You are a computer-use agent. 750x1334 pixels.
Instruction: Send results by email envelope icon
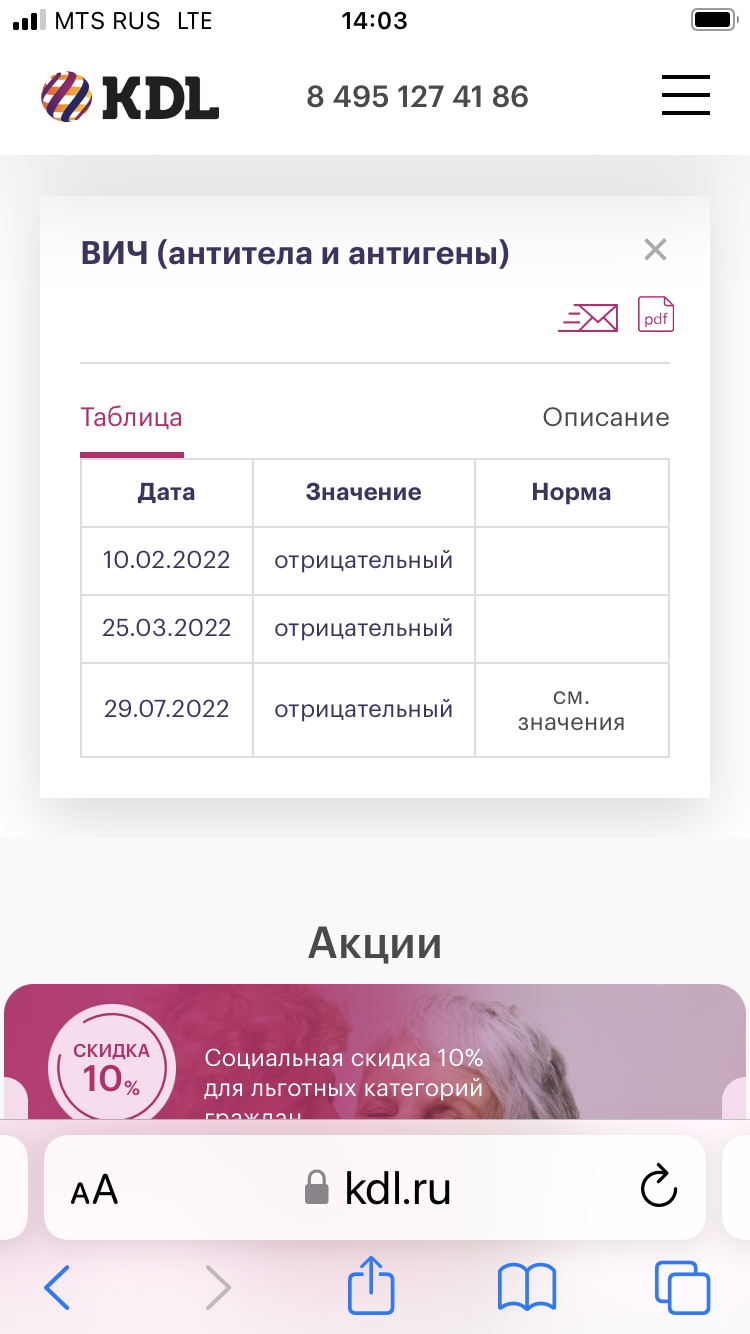pyautogui.click(x=588, y=318)
